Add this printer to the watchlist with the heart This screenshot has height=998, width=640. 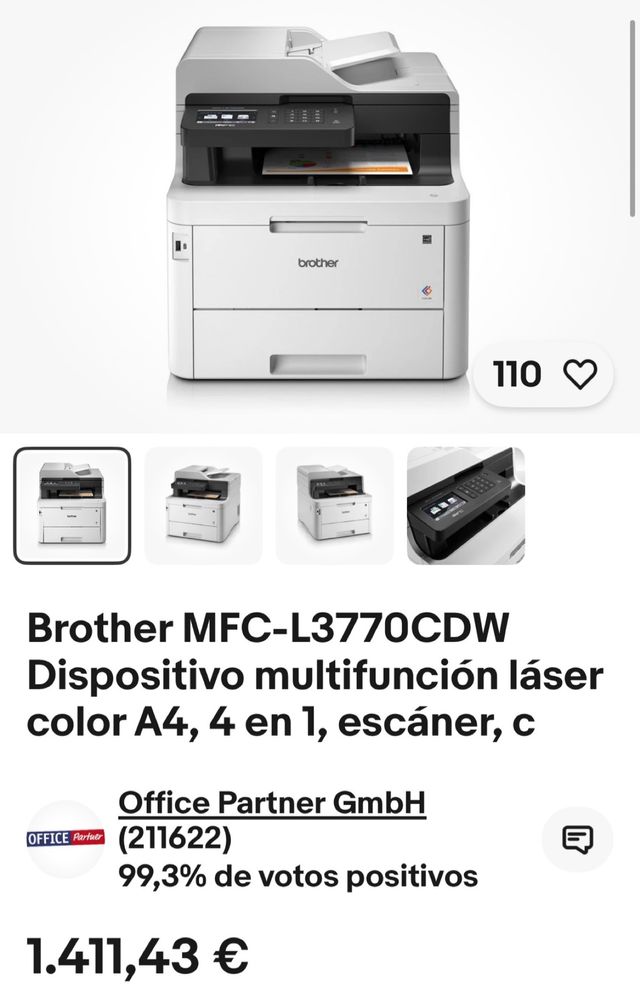(580, 375)
